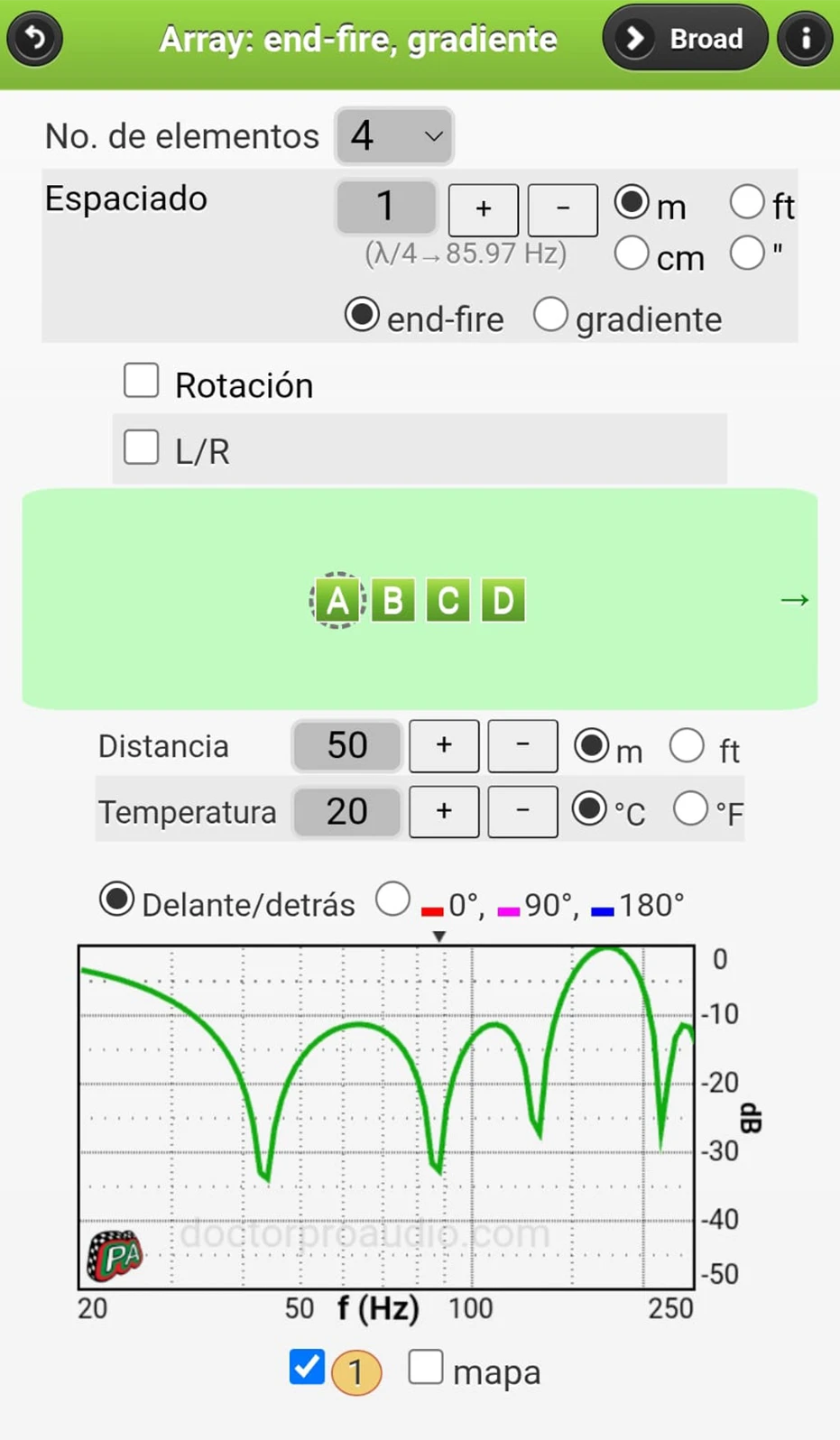This screenshot has width=840, height=1440.
Task: Decrease Distancia with the minus button
Action: (x=522, y=745)
